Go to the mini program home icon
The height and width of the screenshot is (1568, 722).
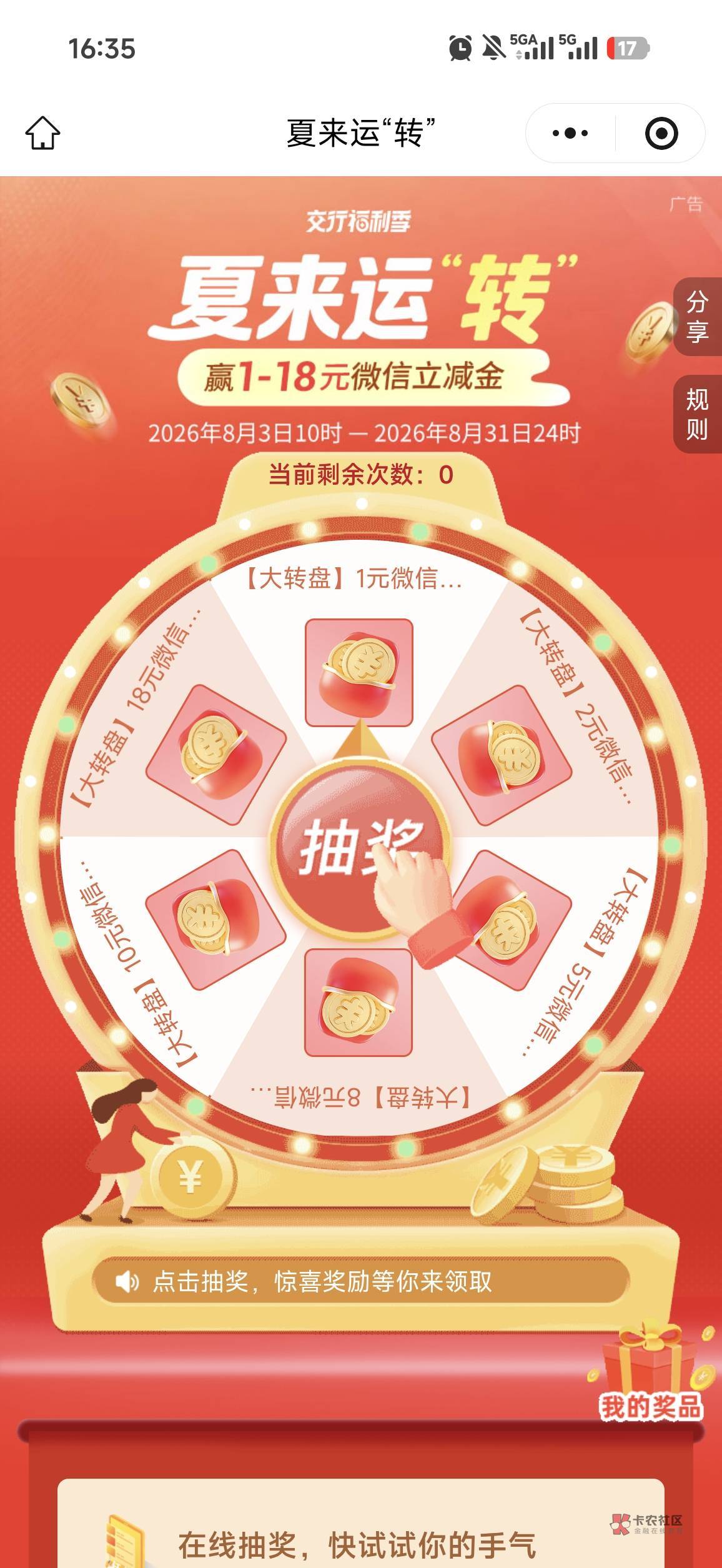42,133
